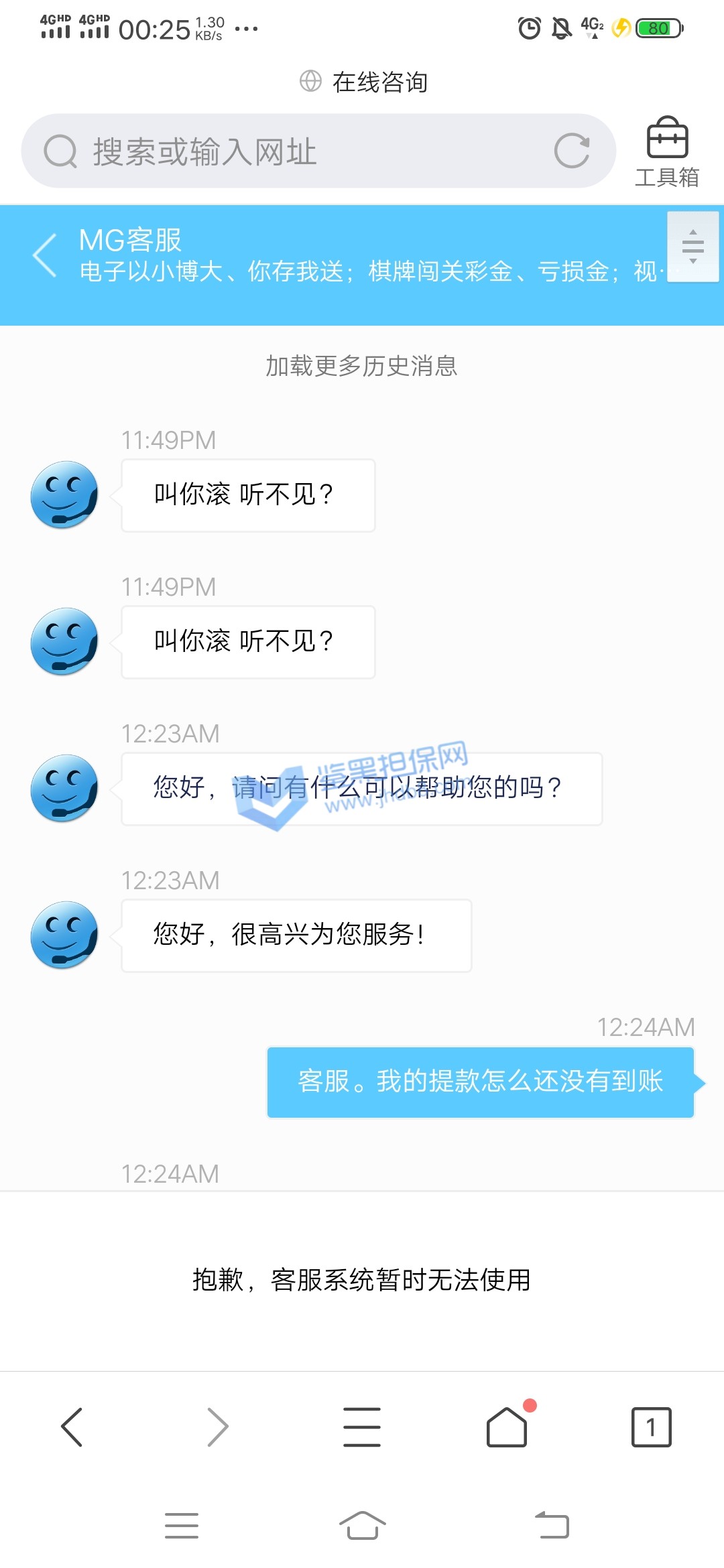Show open browser tabs

(651, 1427)
